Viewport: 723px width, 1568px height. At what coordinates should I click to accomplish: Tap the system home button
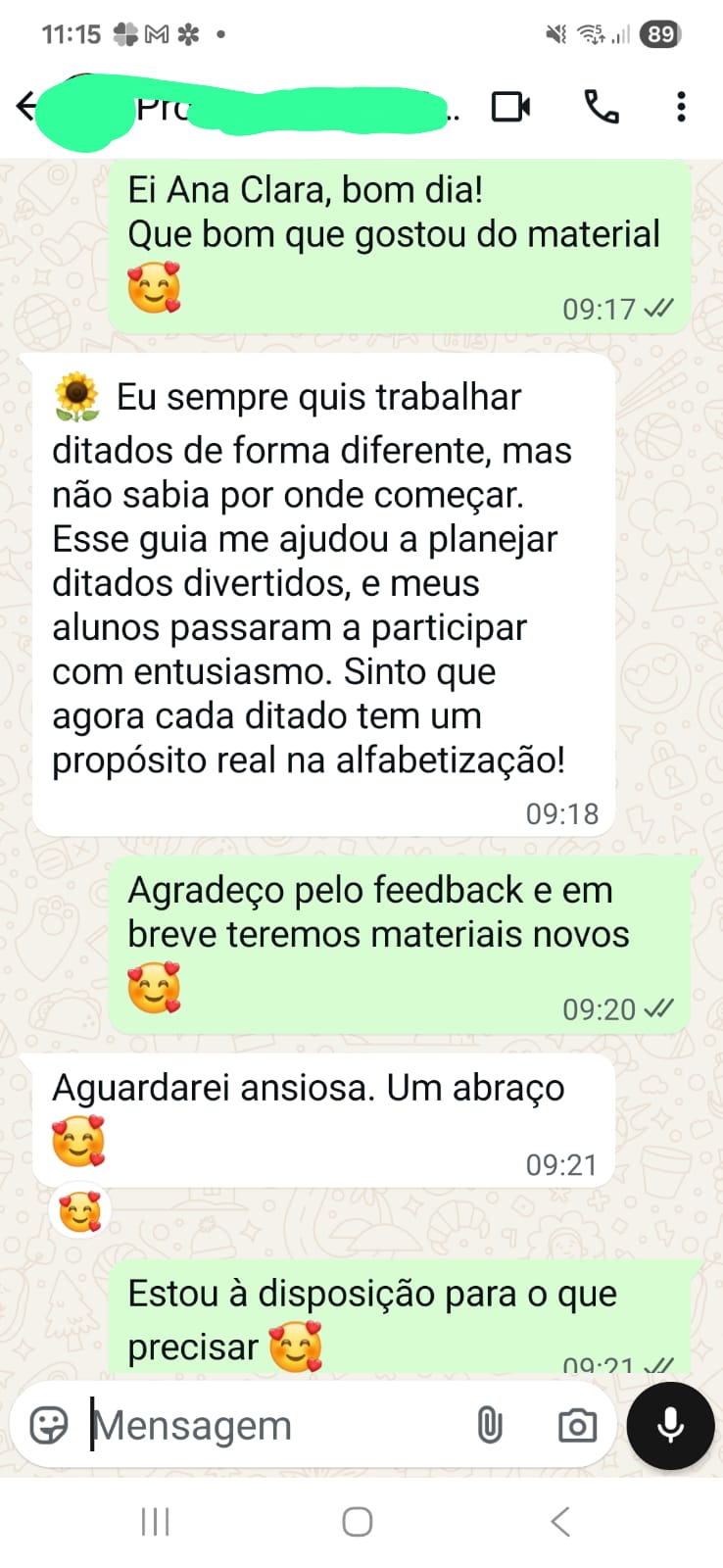tap(358, 1522)
